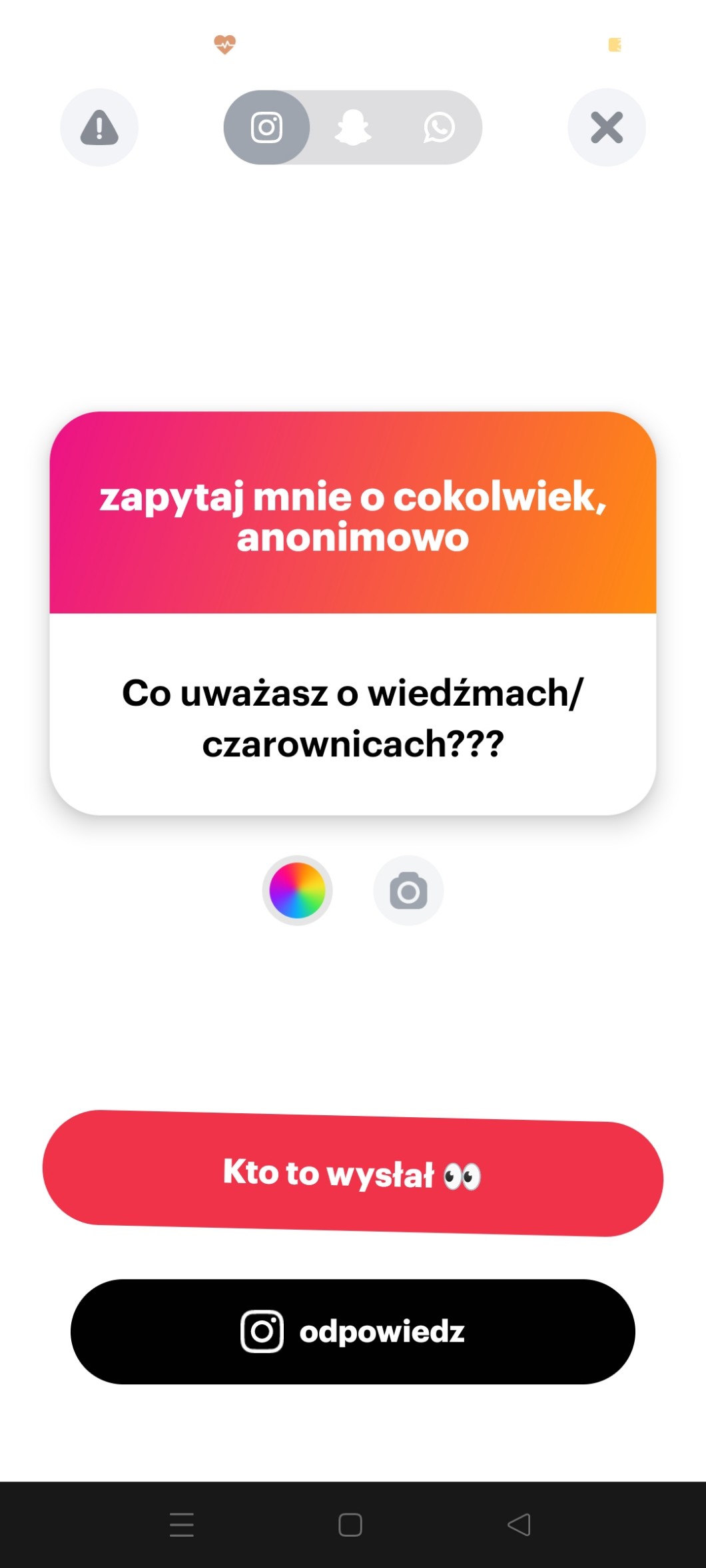Image resolution: width=706 pixels, height=1568 pixels.
Task: Go back using the system back button
Action: (519, 1525)
